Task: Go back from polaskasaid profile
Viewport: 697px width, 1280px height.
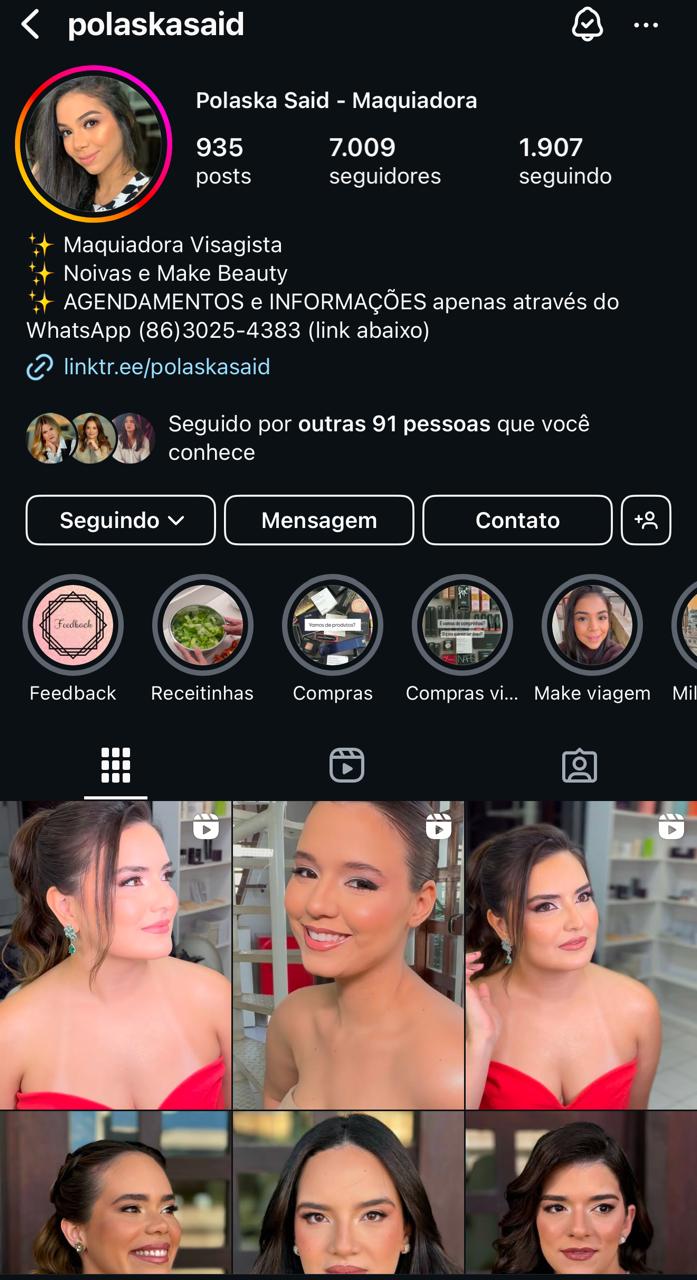Action: (31, 25)
